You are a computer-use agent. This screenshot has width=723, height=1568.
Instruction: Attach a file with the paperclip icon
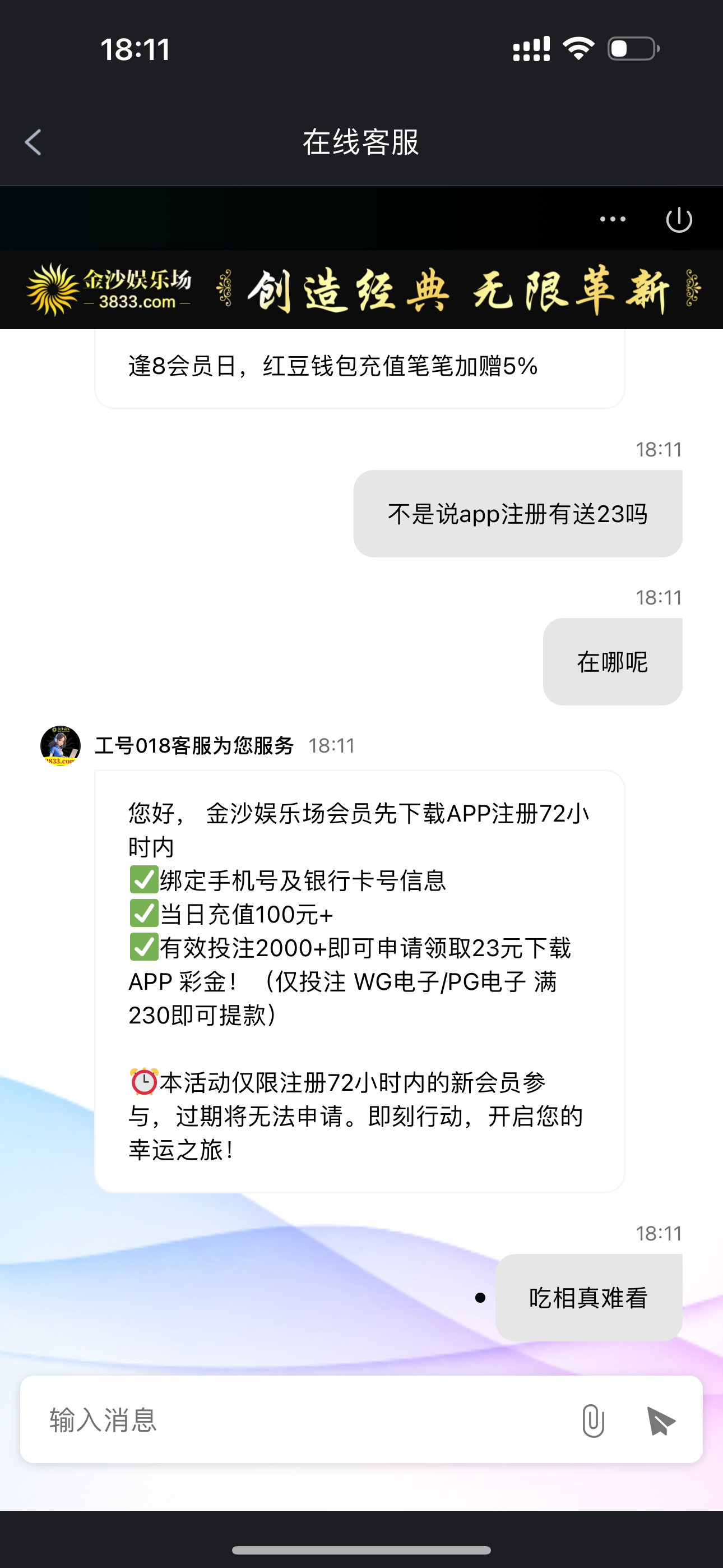coord(592,1421)
